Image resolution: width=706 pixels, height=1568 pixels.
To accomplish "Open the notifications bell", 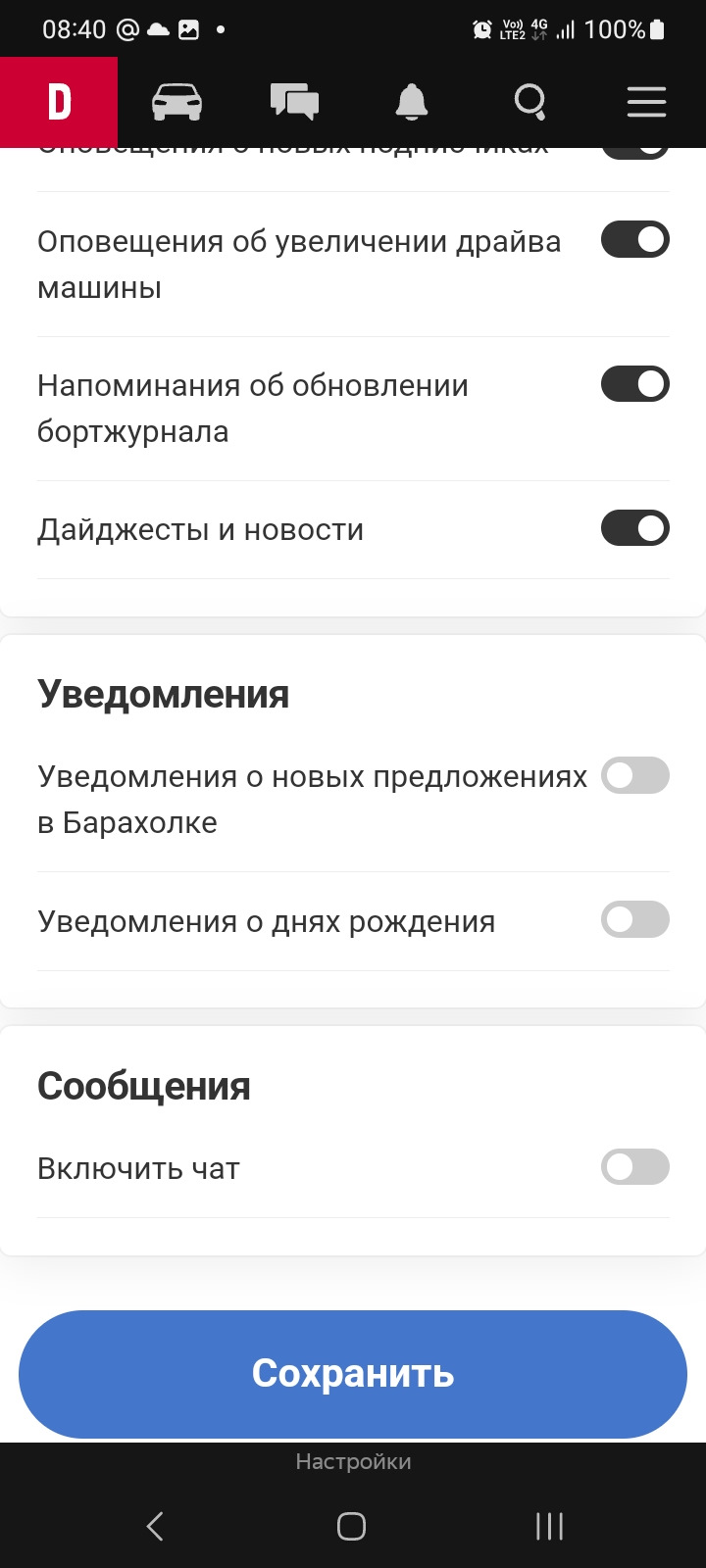I will (412, 102).
